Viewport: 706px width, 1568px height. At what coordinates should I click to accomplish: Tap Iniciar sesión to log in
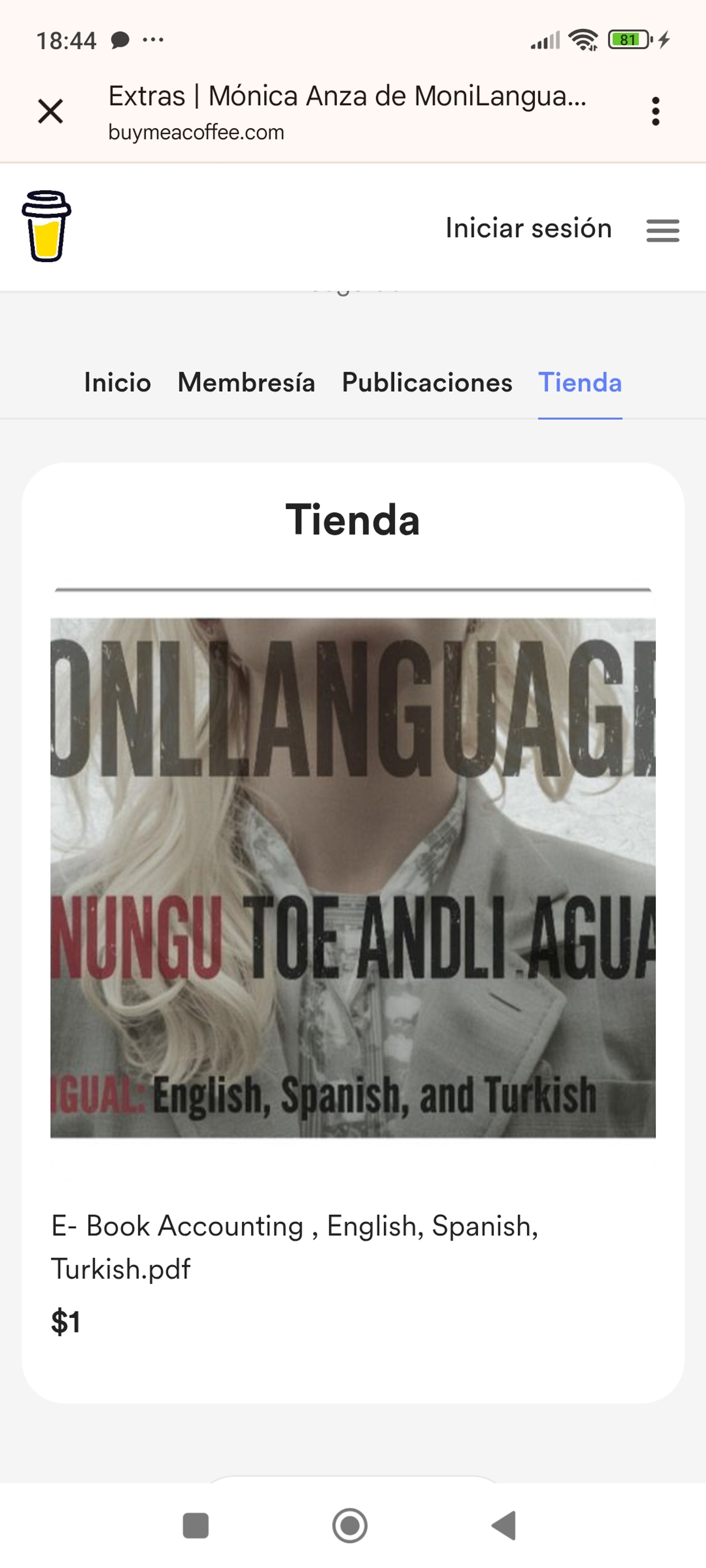(x=528, y=228)
